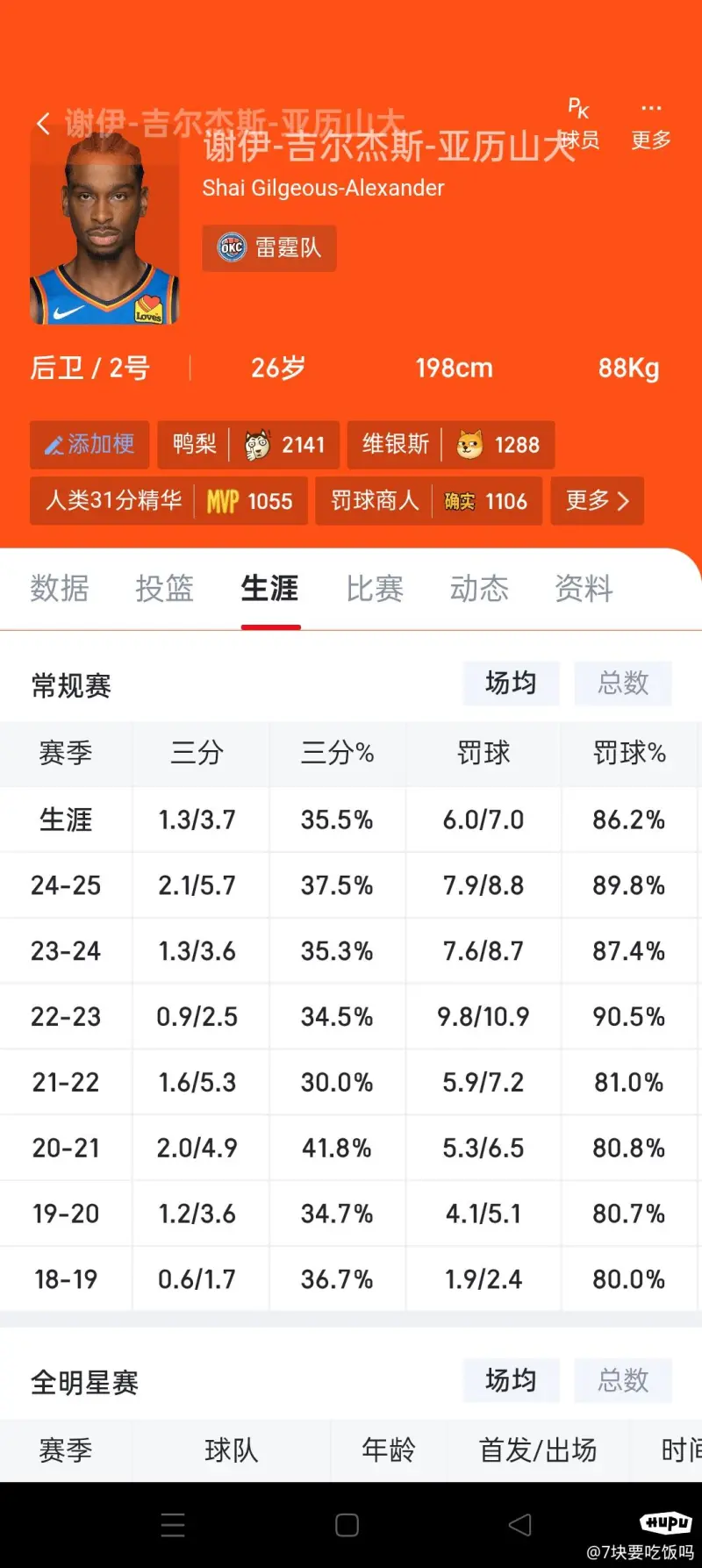Tap the system home button
This screenshot has width=702, height=1568.
click(347, 1525)
